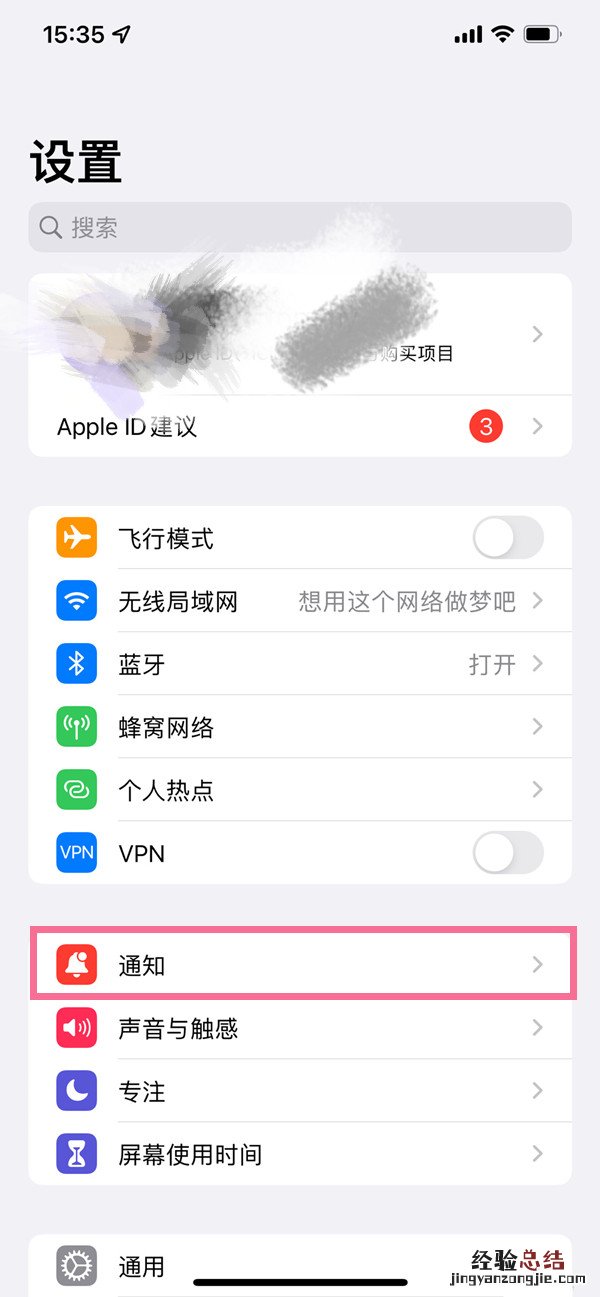Open 通用 settings
This screenshot has height=1297, width=600.
click(300, 1266)
